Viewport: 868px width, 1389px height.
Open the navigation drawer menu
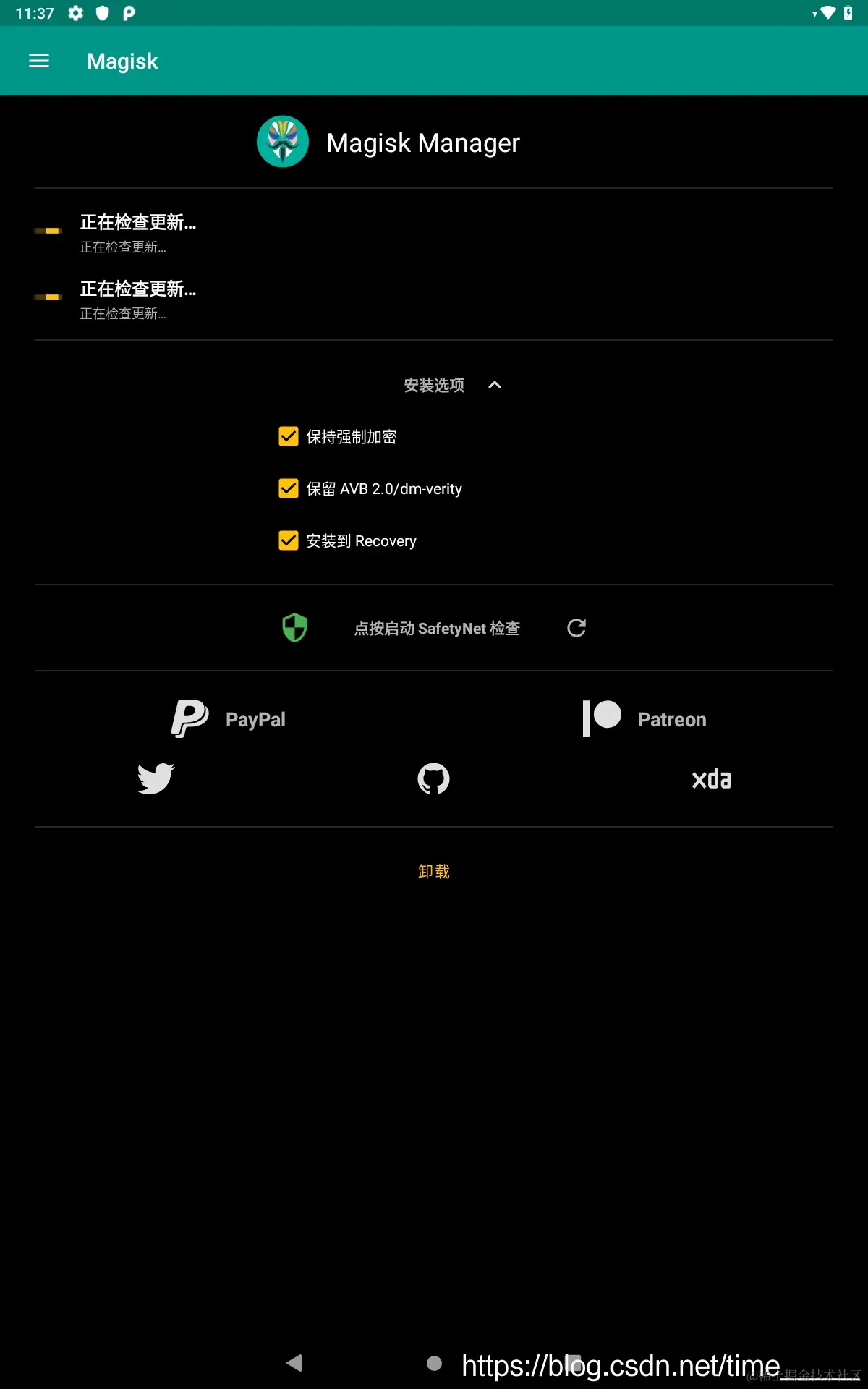pyautogui.click(x=39, y=61)
